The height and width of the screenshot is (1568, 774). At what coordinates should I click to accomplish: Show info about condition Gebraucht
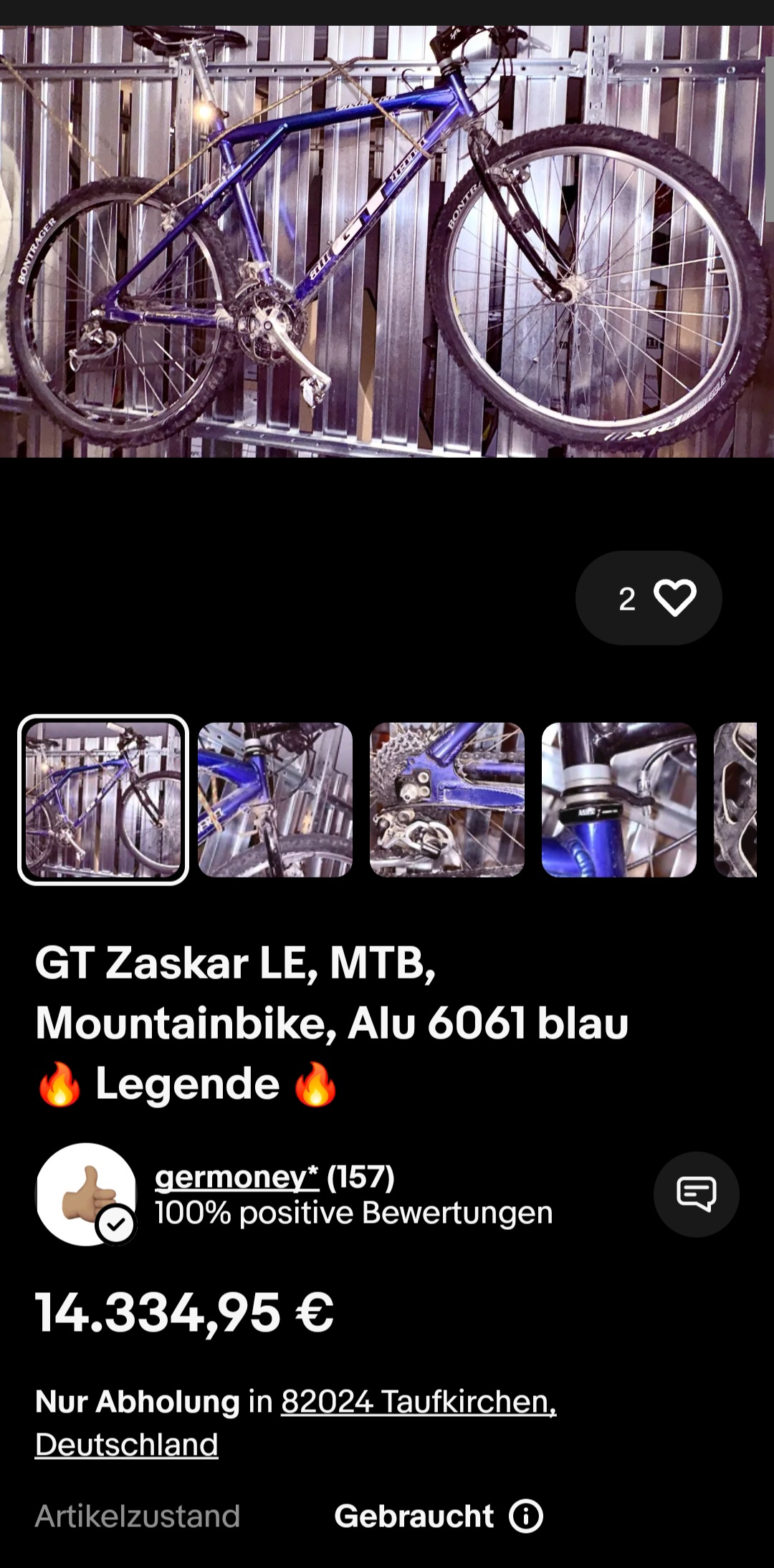pyautogui.click(x=526, y=1516)
